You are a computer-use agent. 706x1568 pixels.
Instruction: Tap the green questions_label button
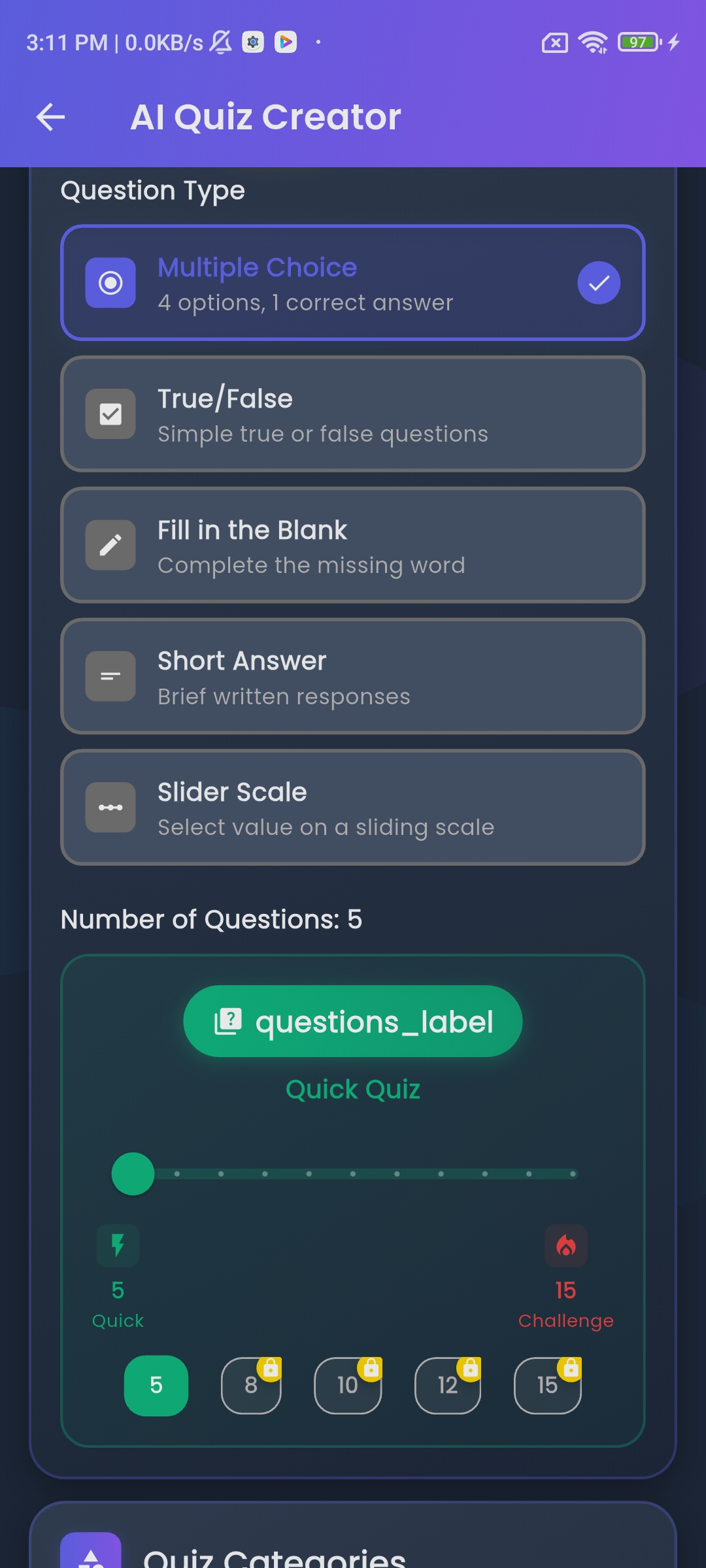click(353, 1021)
